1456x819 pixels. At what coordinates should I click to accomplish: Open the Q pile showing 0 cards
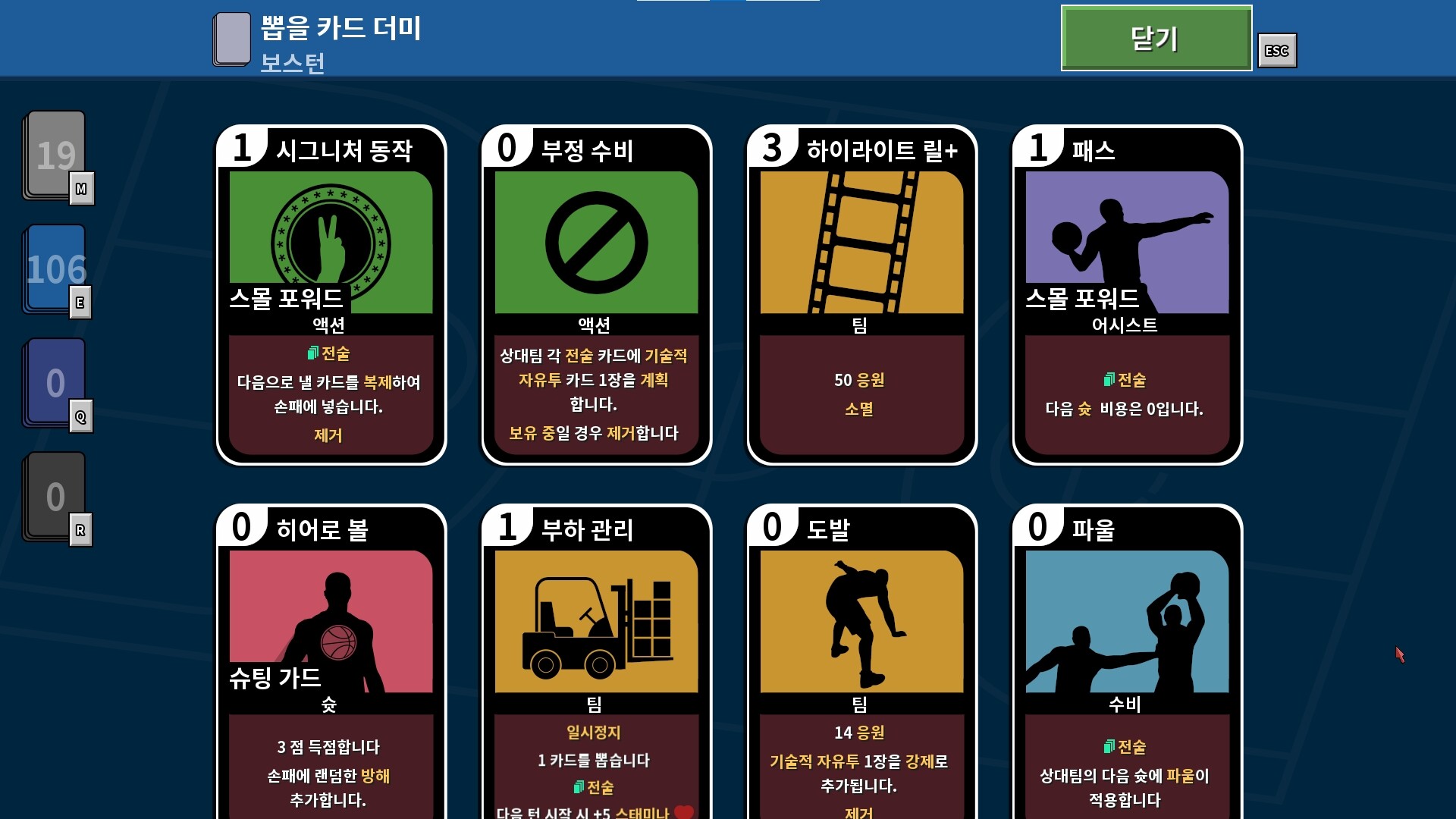coord(56,382)
